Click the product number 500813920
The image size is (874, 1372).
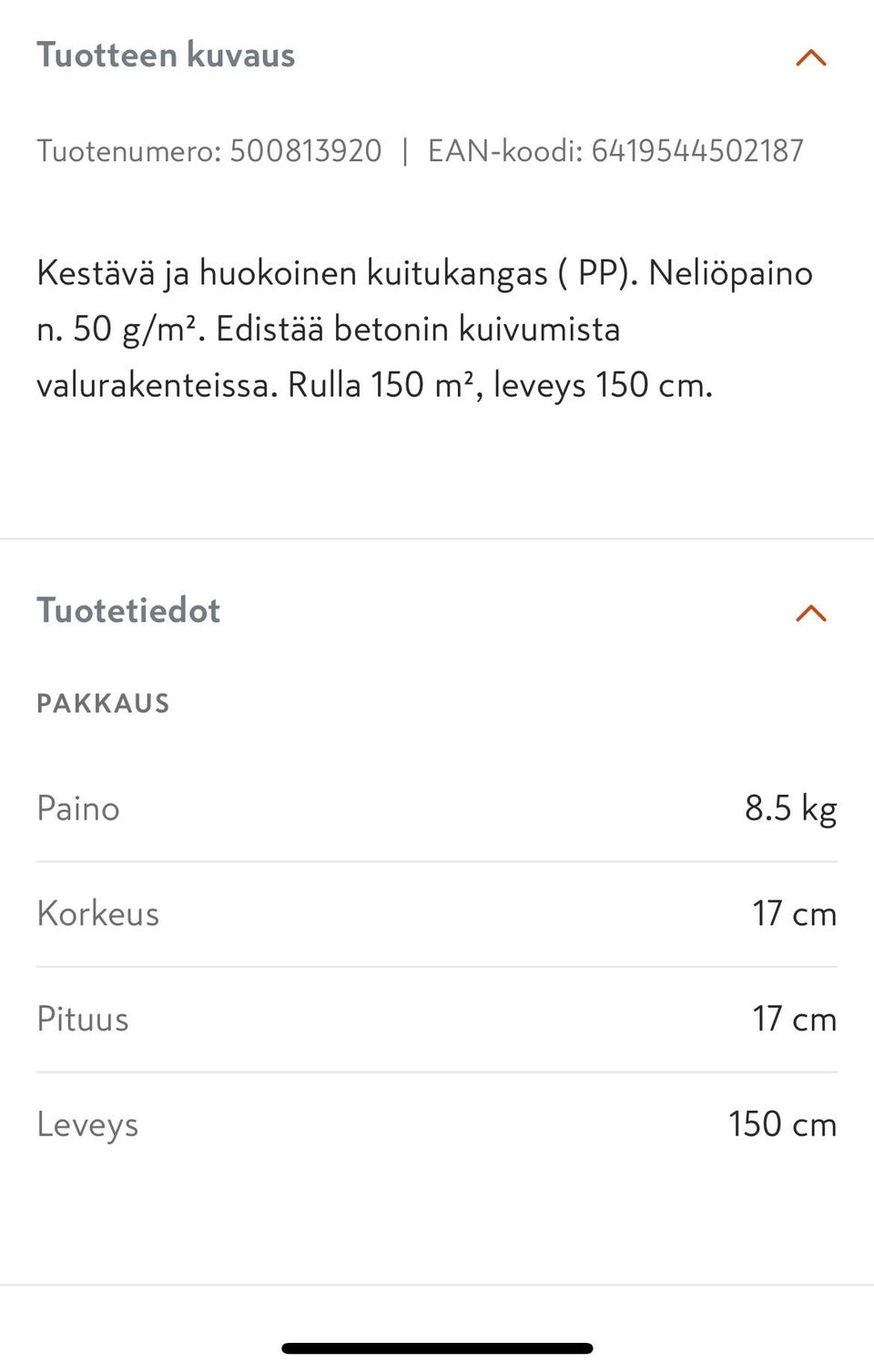tap(306, 150)
